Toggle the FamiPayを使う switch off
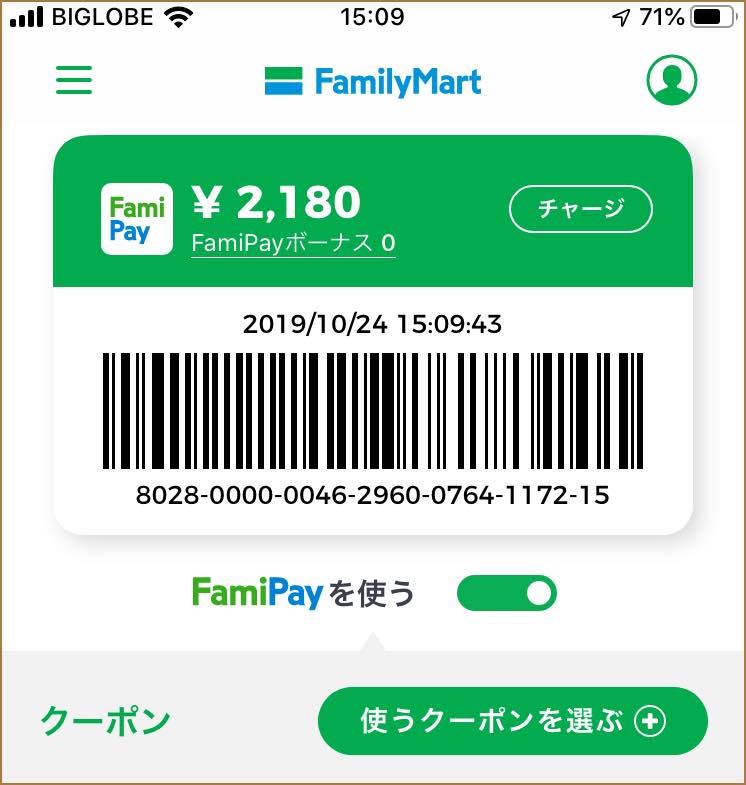 click(x=506, y=594)
